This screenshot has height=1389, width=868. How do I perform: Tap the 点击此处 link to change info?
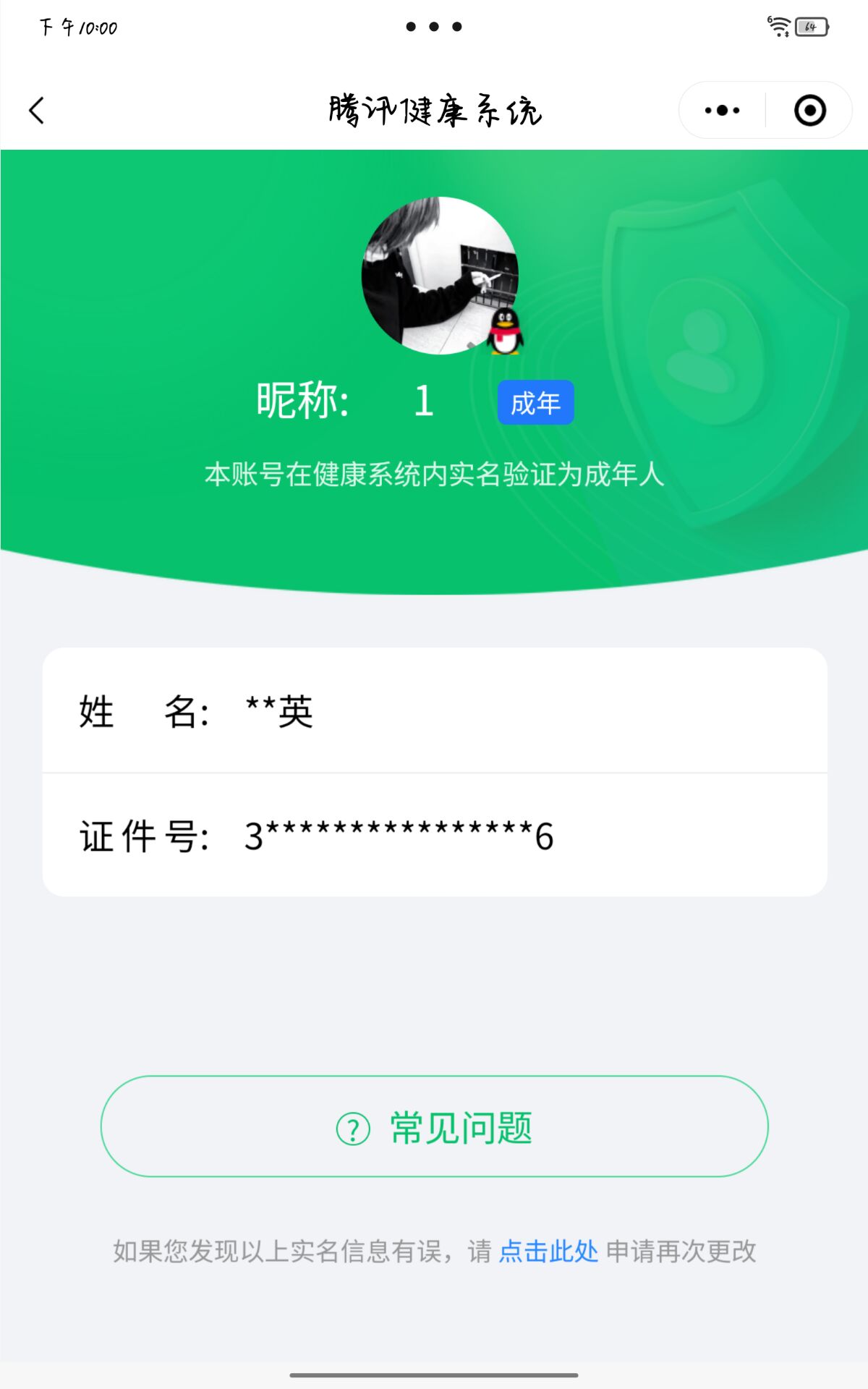click(x=548, y=1251)
